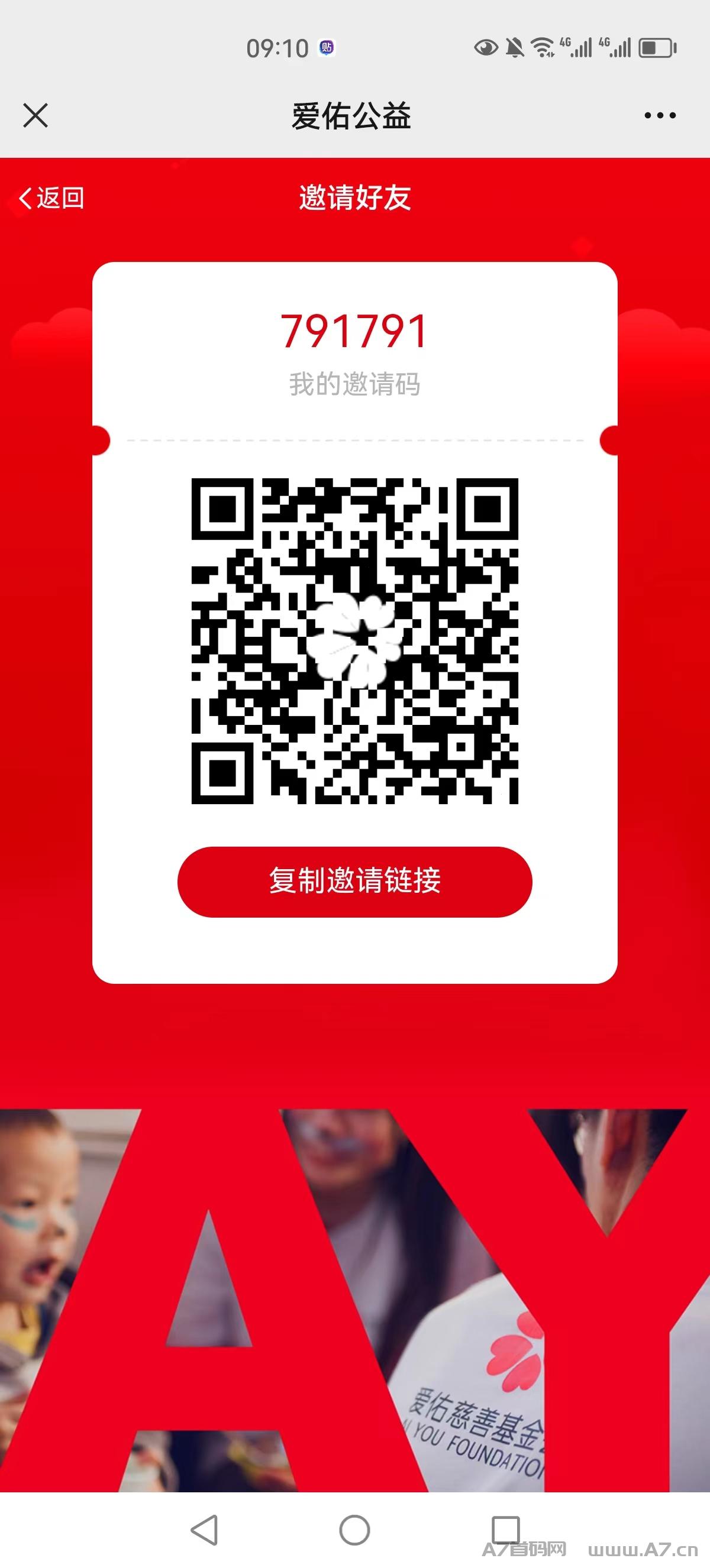Screen dimensions: 710x1568
Task: Go to the home screen
Action: [354, 1529]
